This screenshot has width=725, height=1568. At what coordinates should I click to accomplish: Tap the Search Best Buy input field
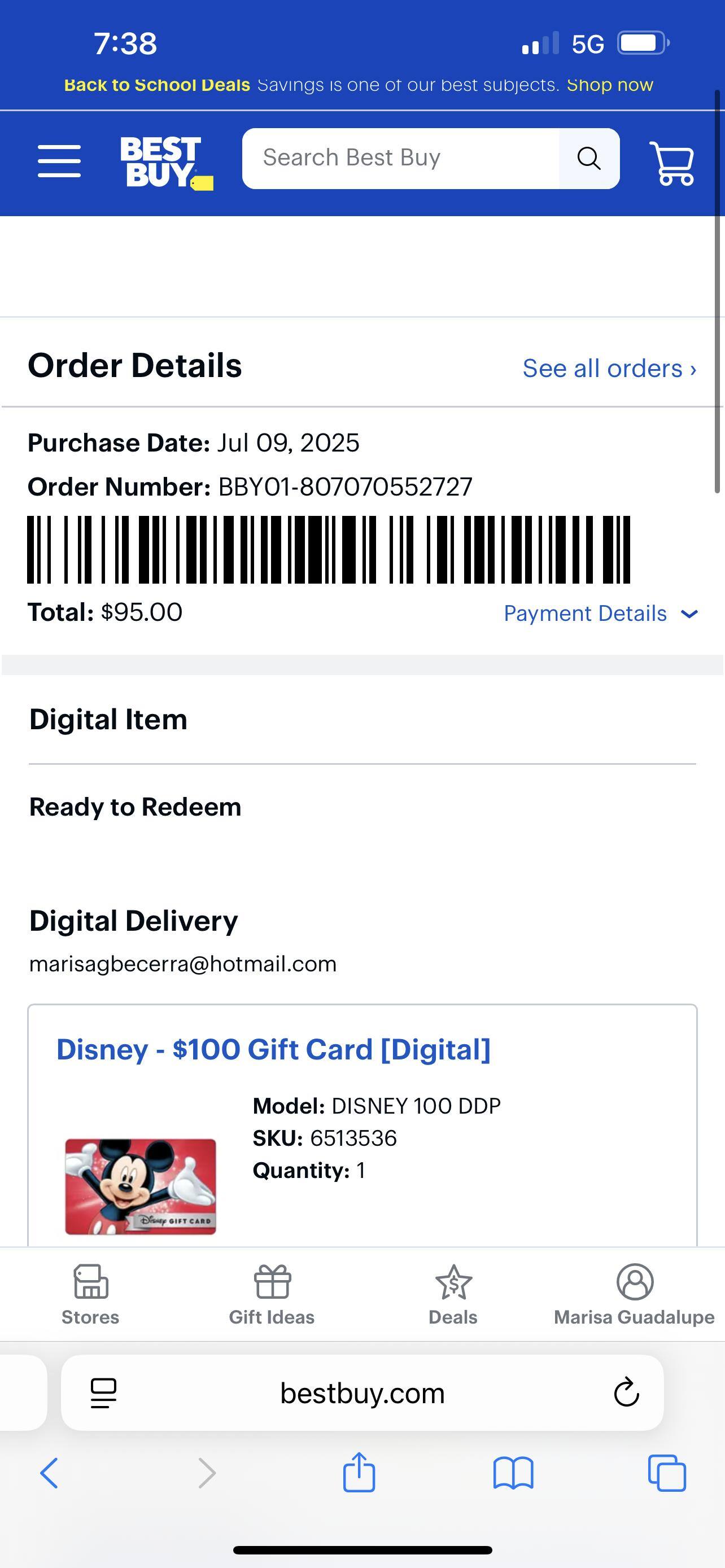(402, 157)
